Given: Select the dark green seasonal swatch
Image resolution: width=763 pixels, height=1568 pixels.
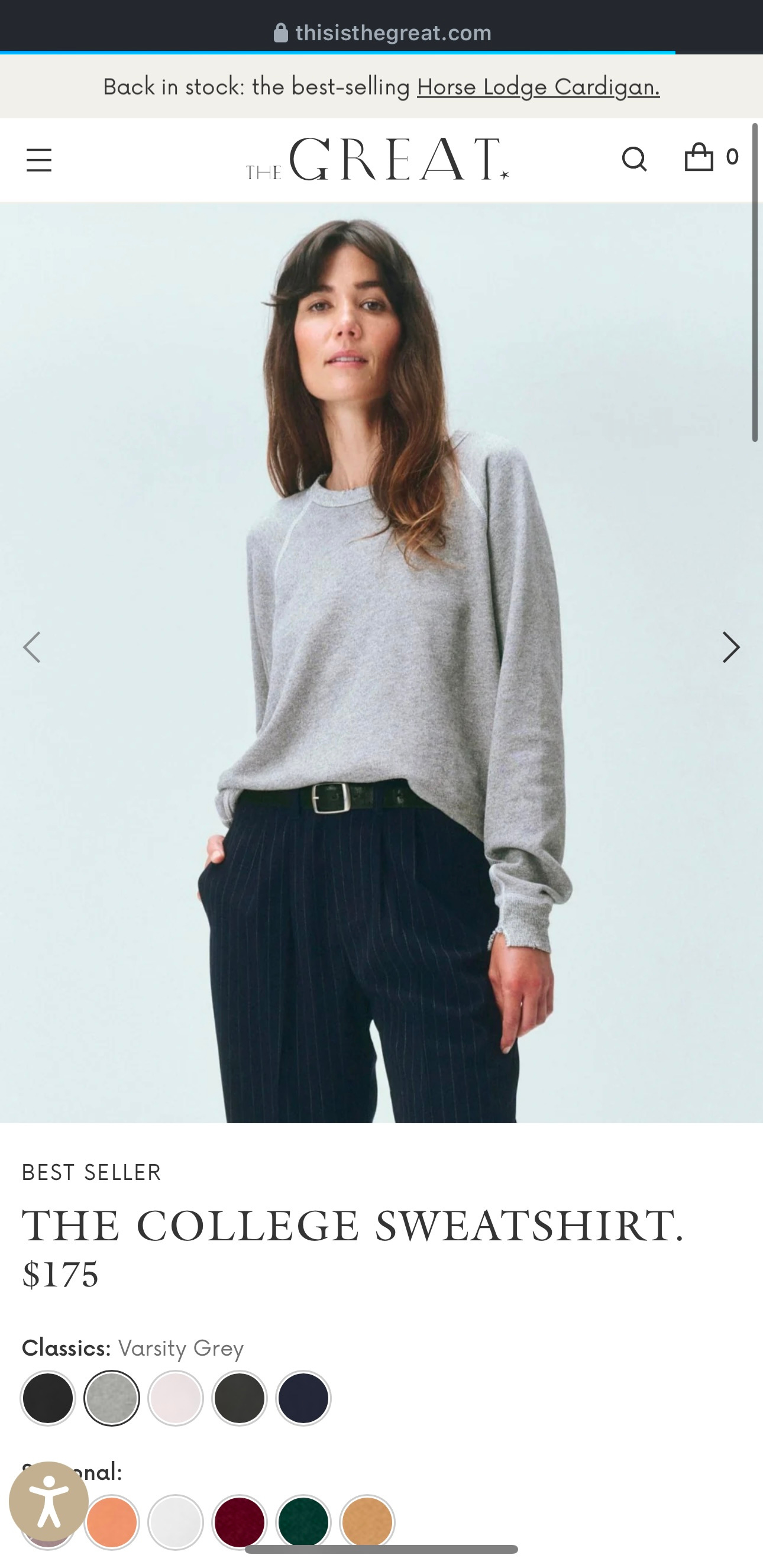Looking at the screenshot, I should (303, 1522).
